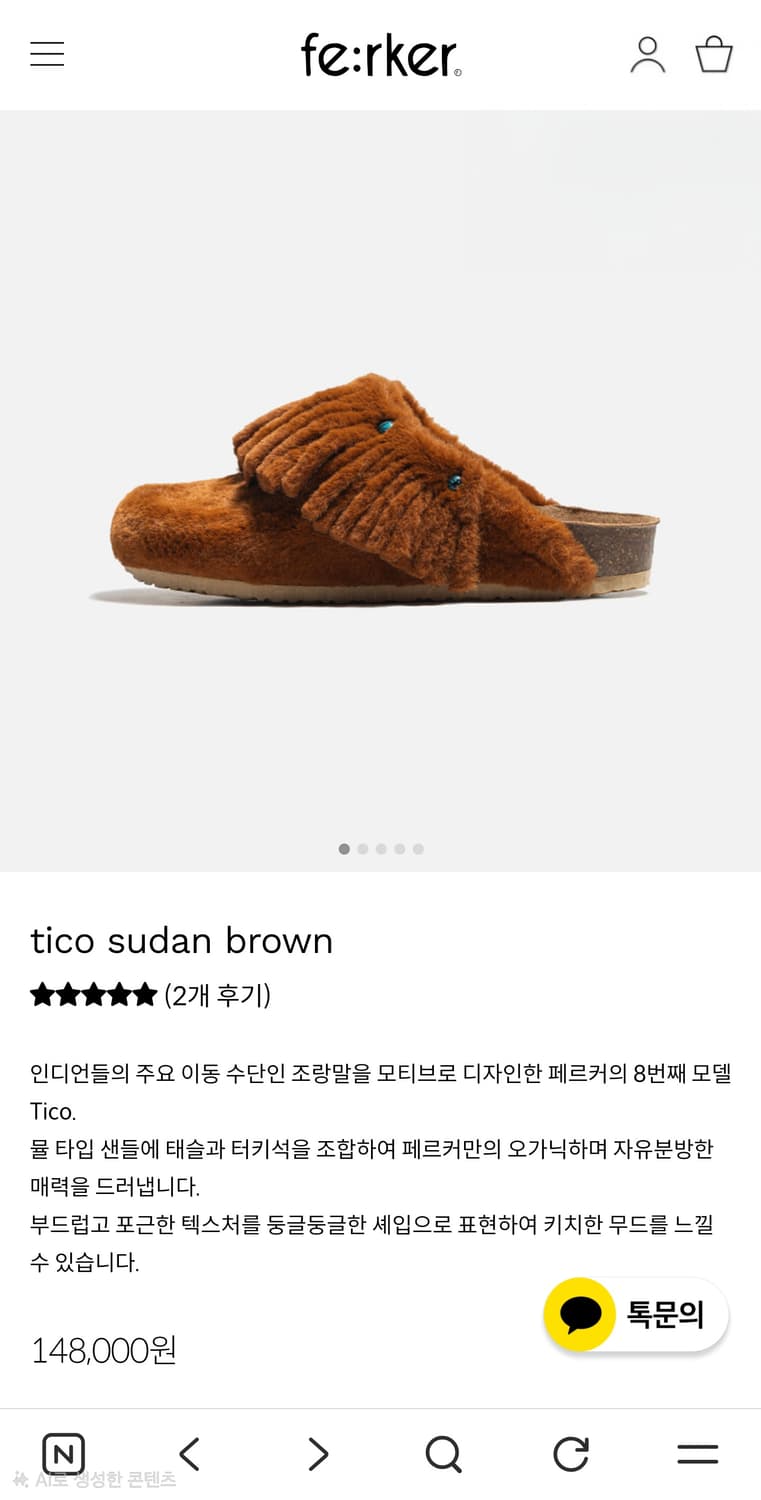
Task: Select the third carousel dot
Action: click(x=381, y=848)
